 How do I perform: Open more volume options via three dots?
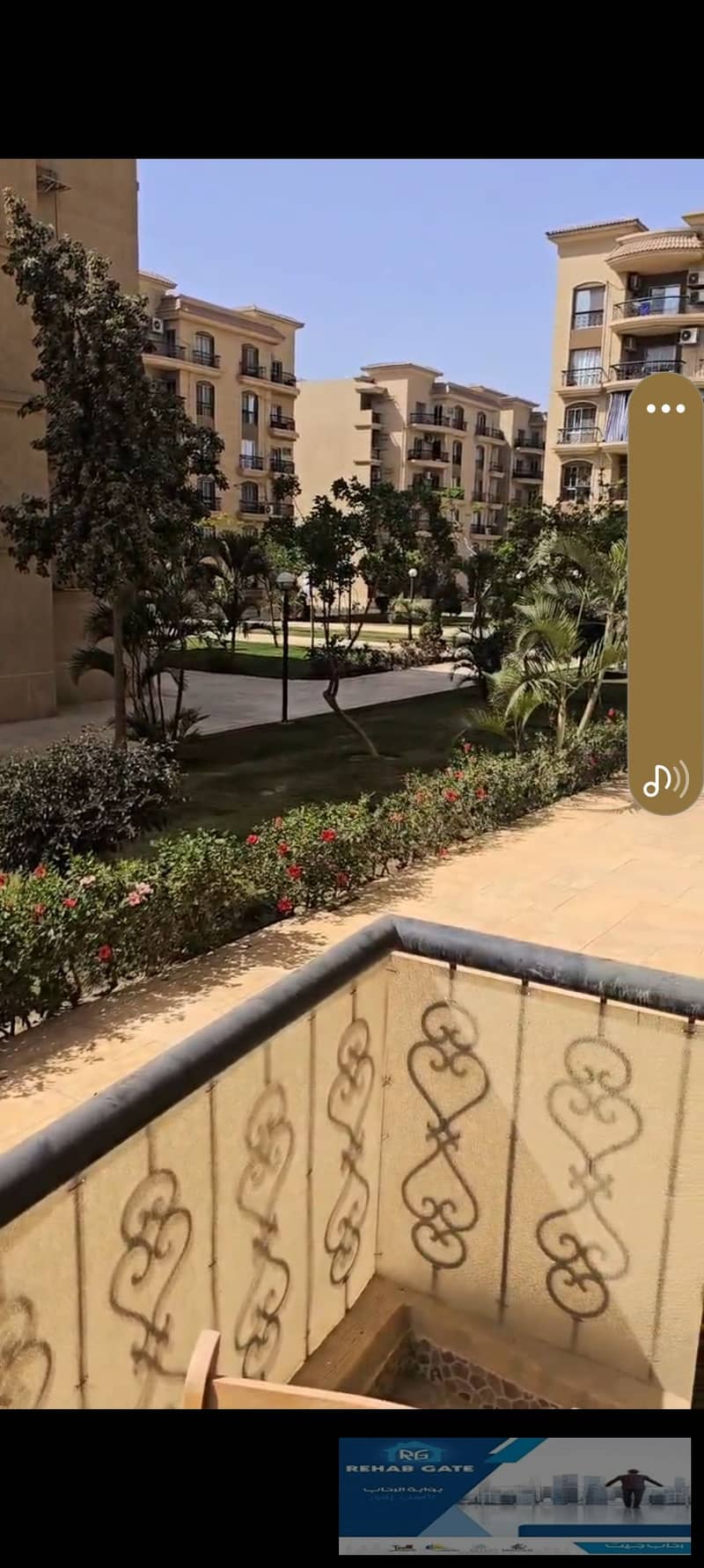point(665,408)
